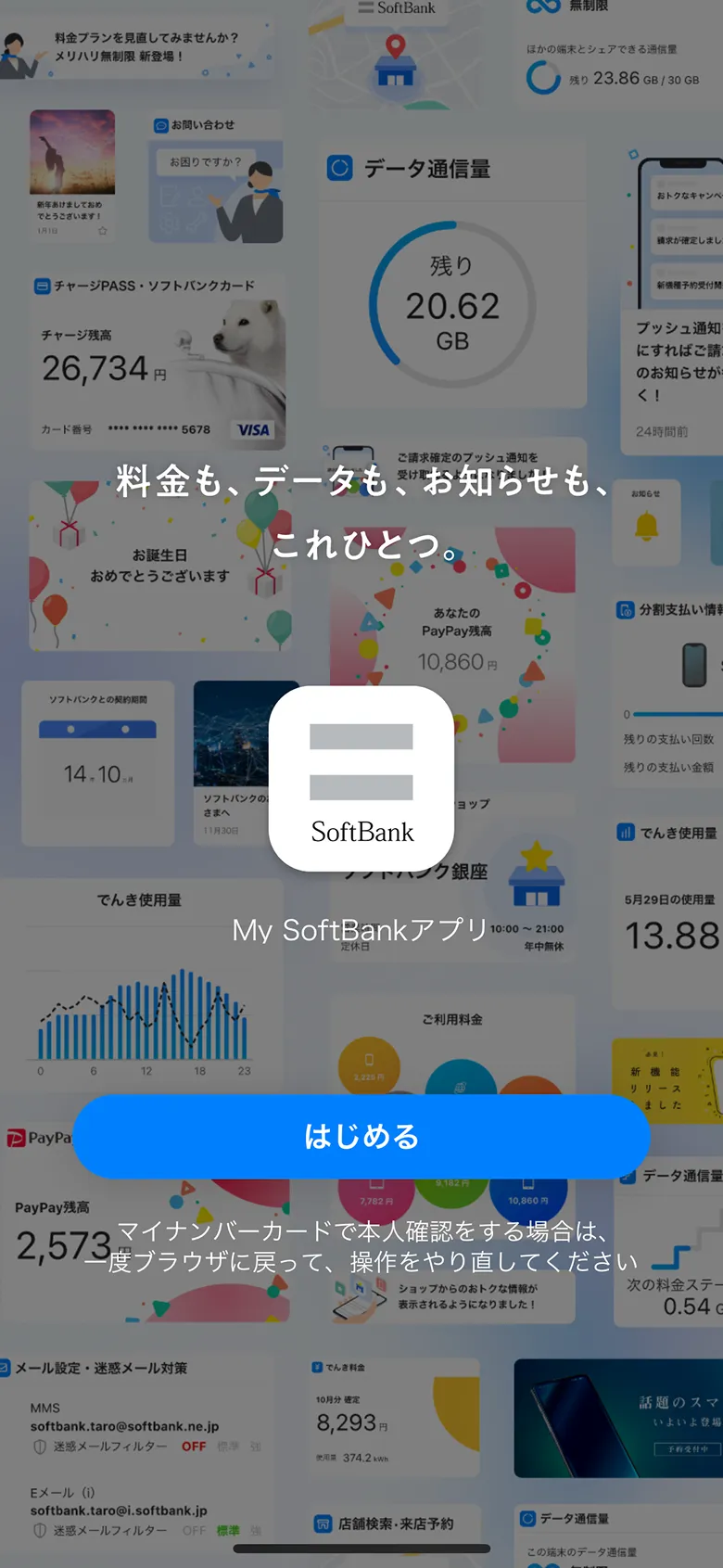Select 強 filter level for MMS

tap(257, 1447)
